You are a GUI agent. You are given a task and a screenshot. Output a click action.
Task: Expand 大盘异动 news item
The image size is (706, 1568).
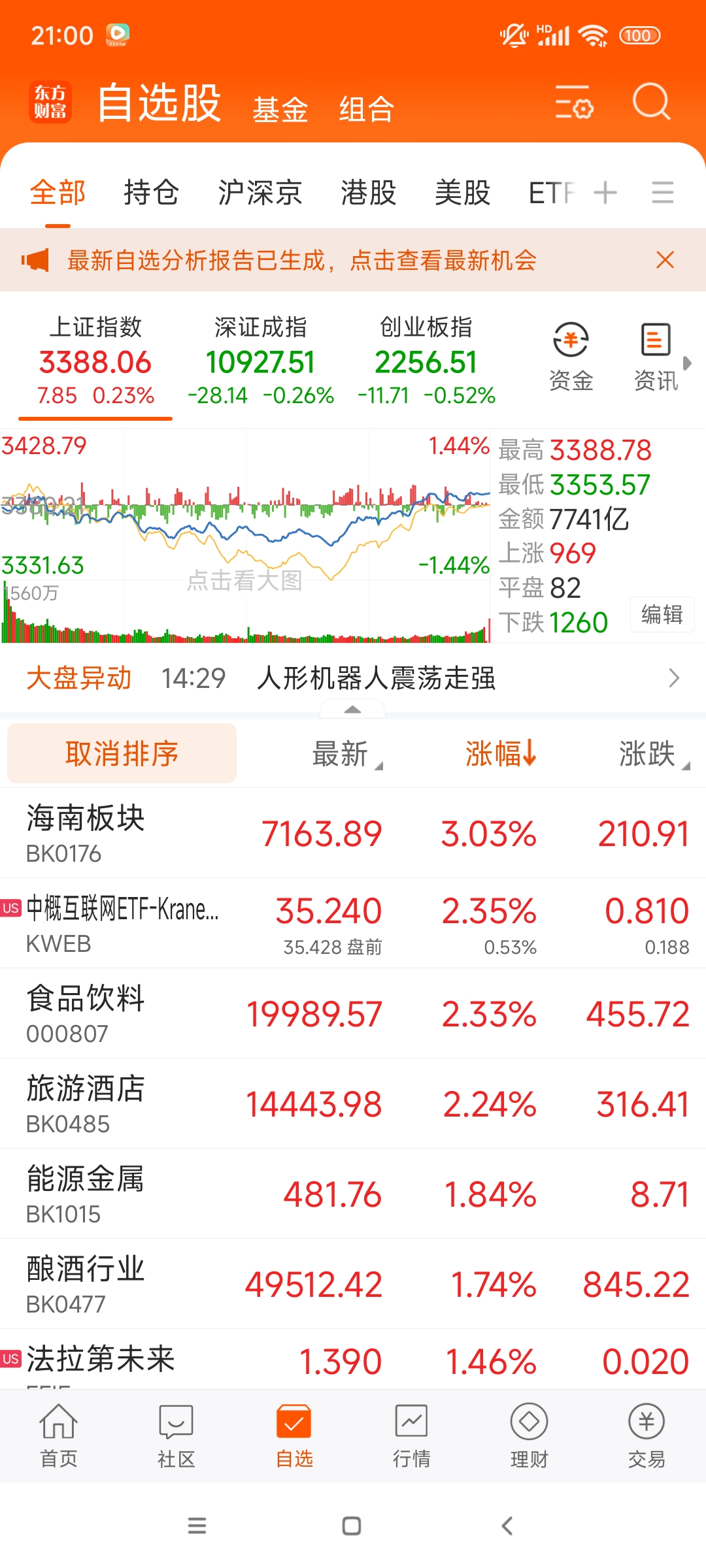(675, 679)
